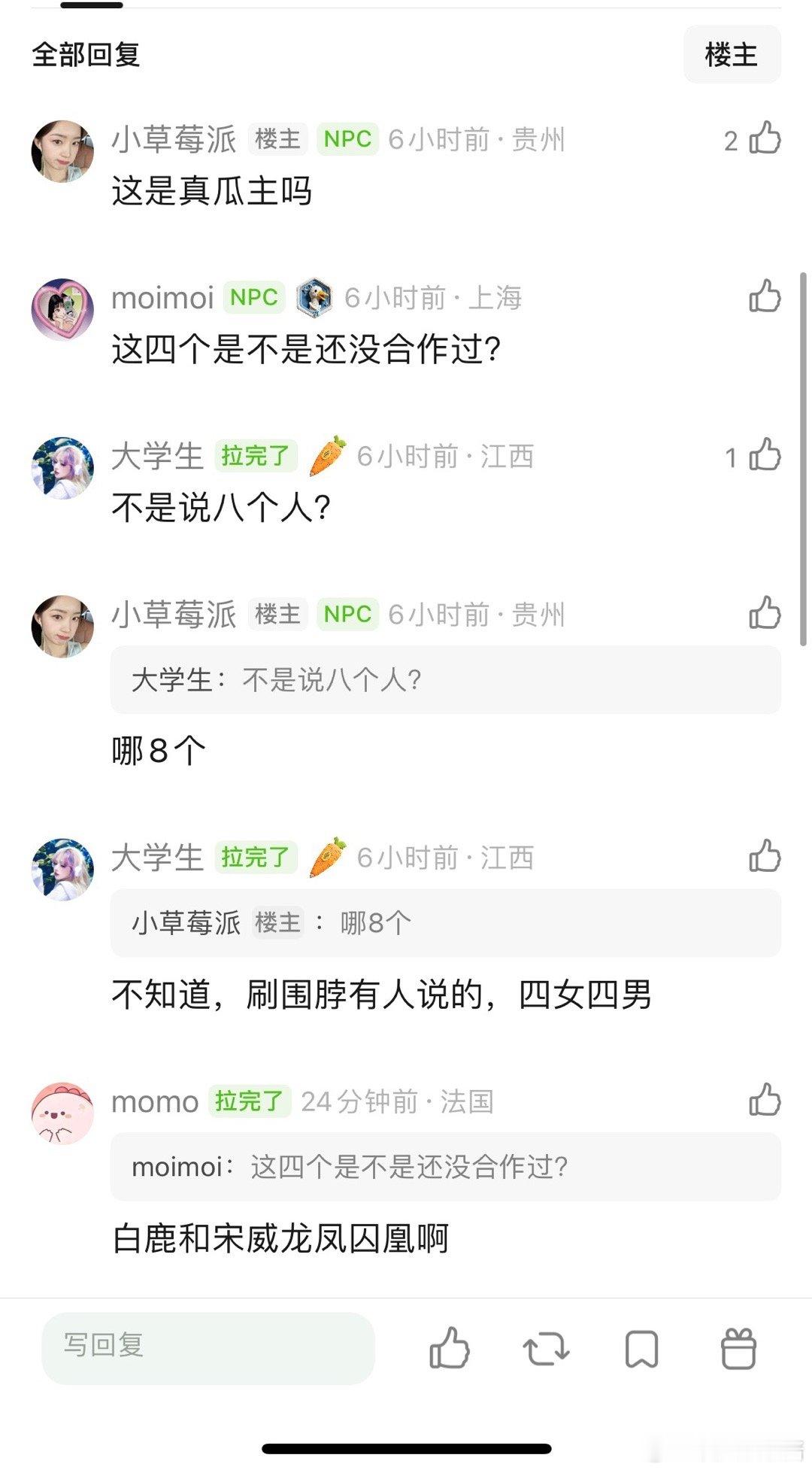Viewport: 812px width, 1470px height.
Task: Click the repost icon in the bottom bar
Action: pyautogui.click(x=547, y=1349)
